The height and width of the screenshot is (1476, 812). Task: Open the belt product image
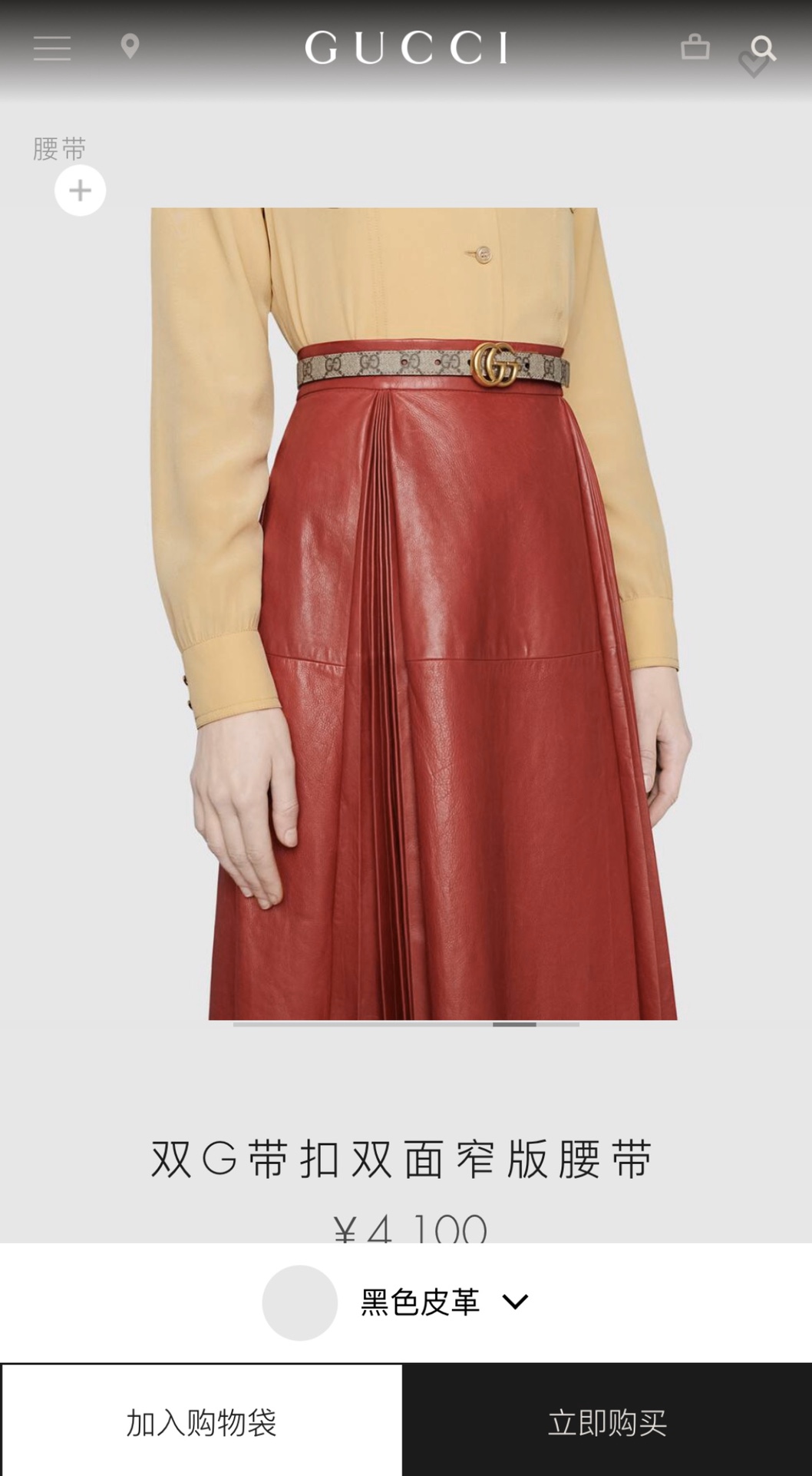[x=414, y=613]
